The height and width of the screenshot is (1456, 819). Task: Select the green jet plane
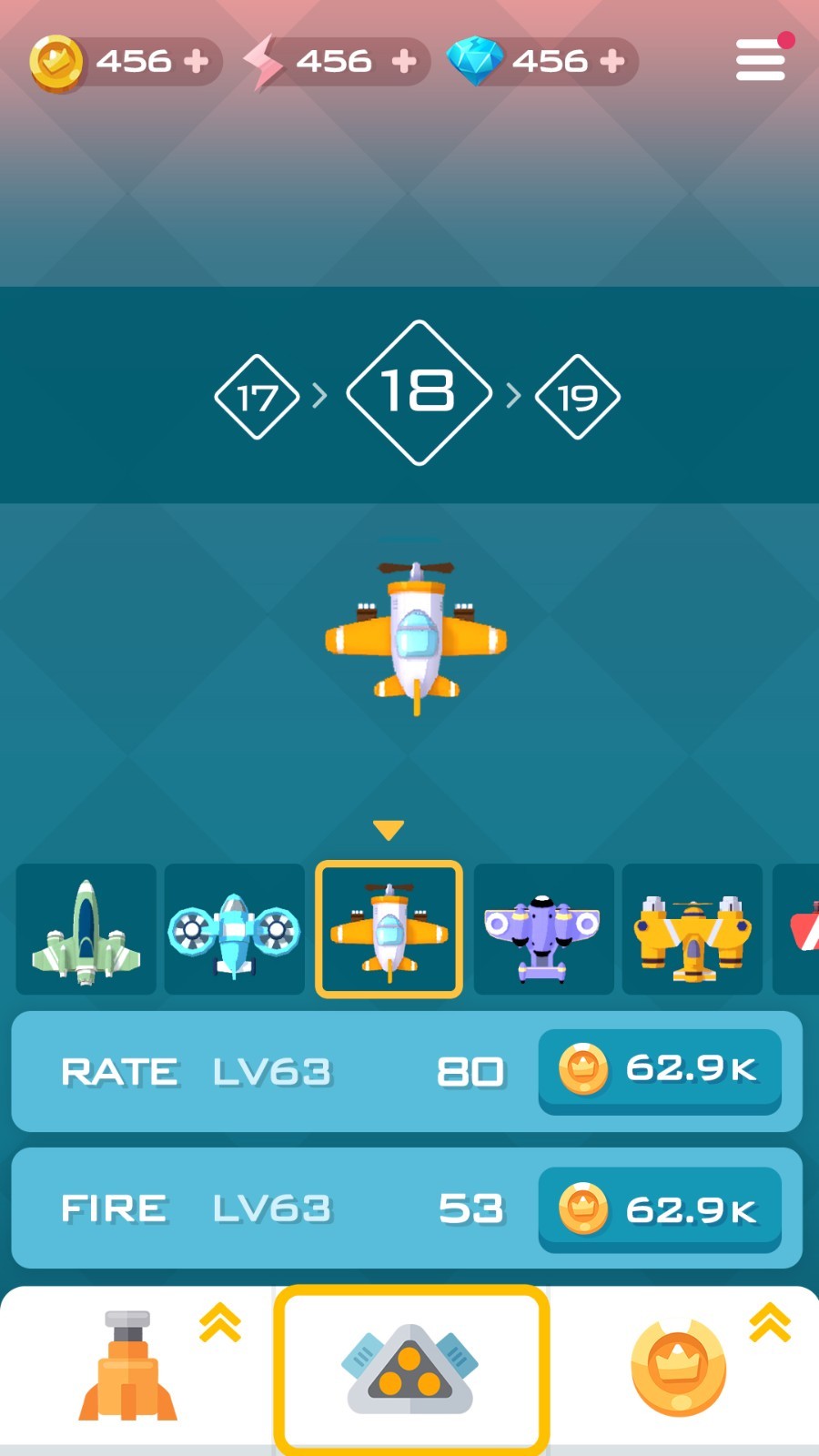[86, 929]
